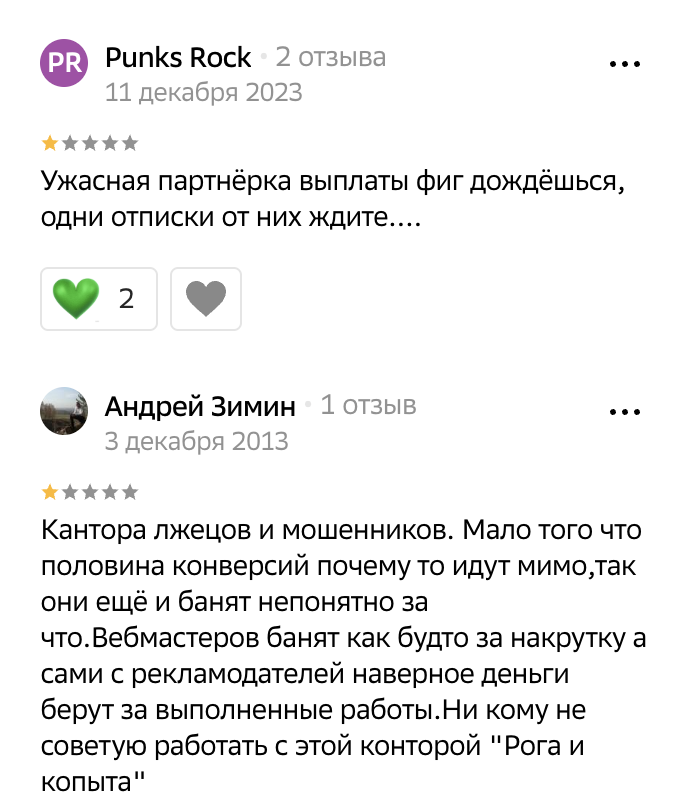
Task: Like Punks Rock's review with green heart
Action: pos(98,299)
